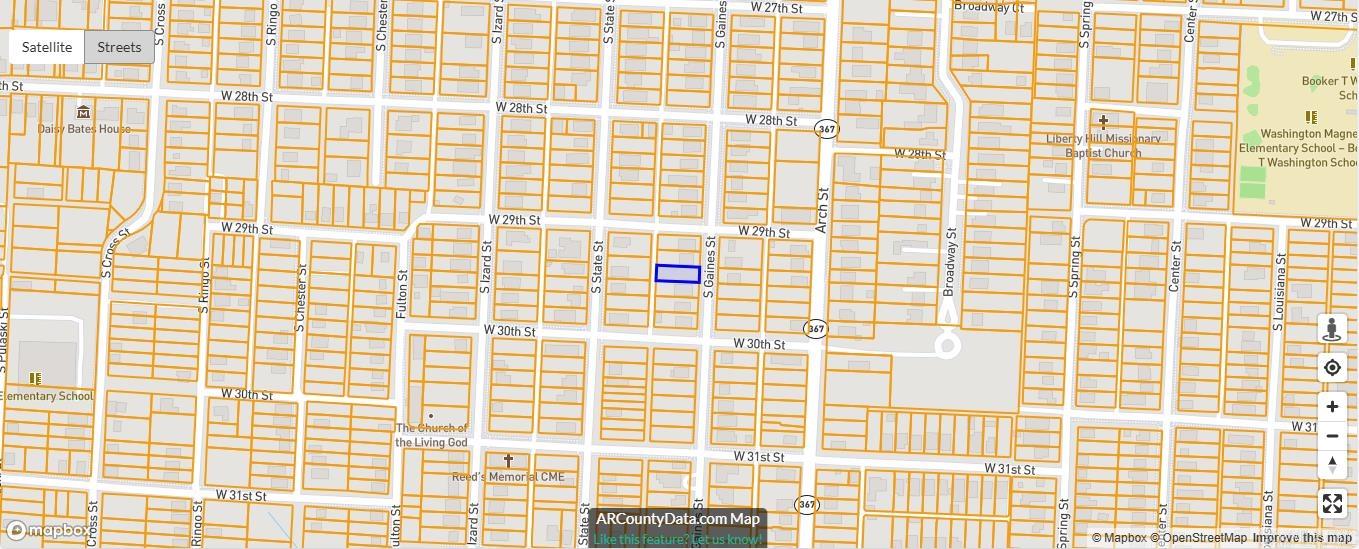Zoom out of the map
Screen dimensions: 1359x549
(1332, 436)
